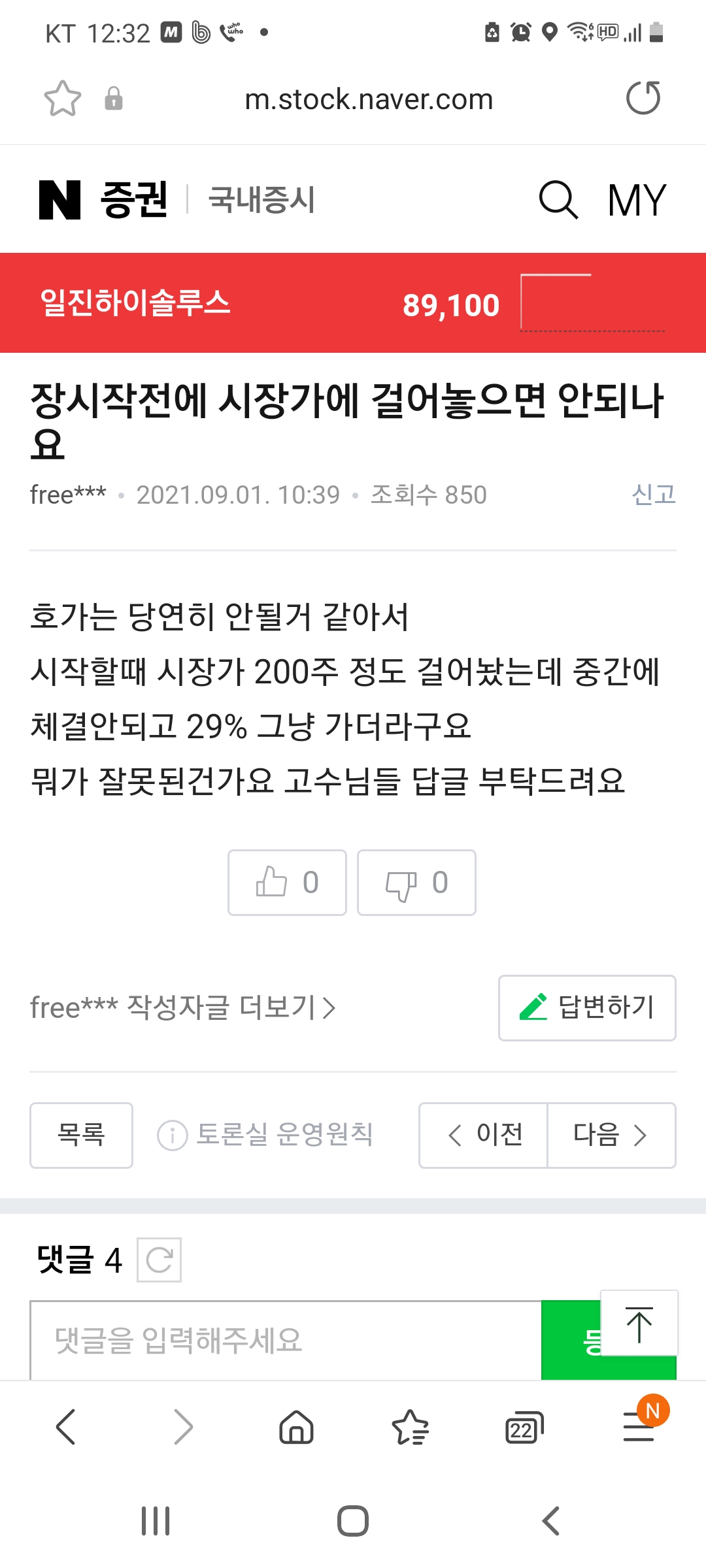Go to the 다음 post
The width and height of the screenshot is (706, 1568).
[611, 1135]
